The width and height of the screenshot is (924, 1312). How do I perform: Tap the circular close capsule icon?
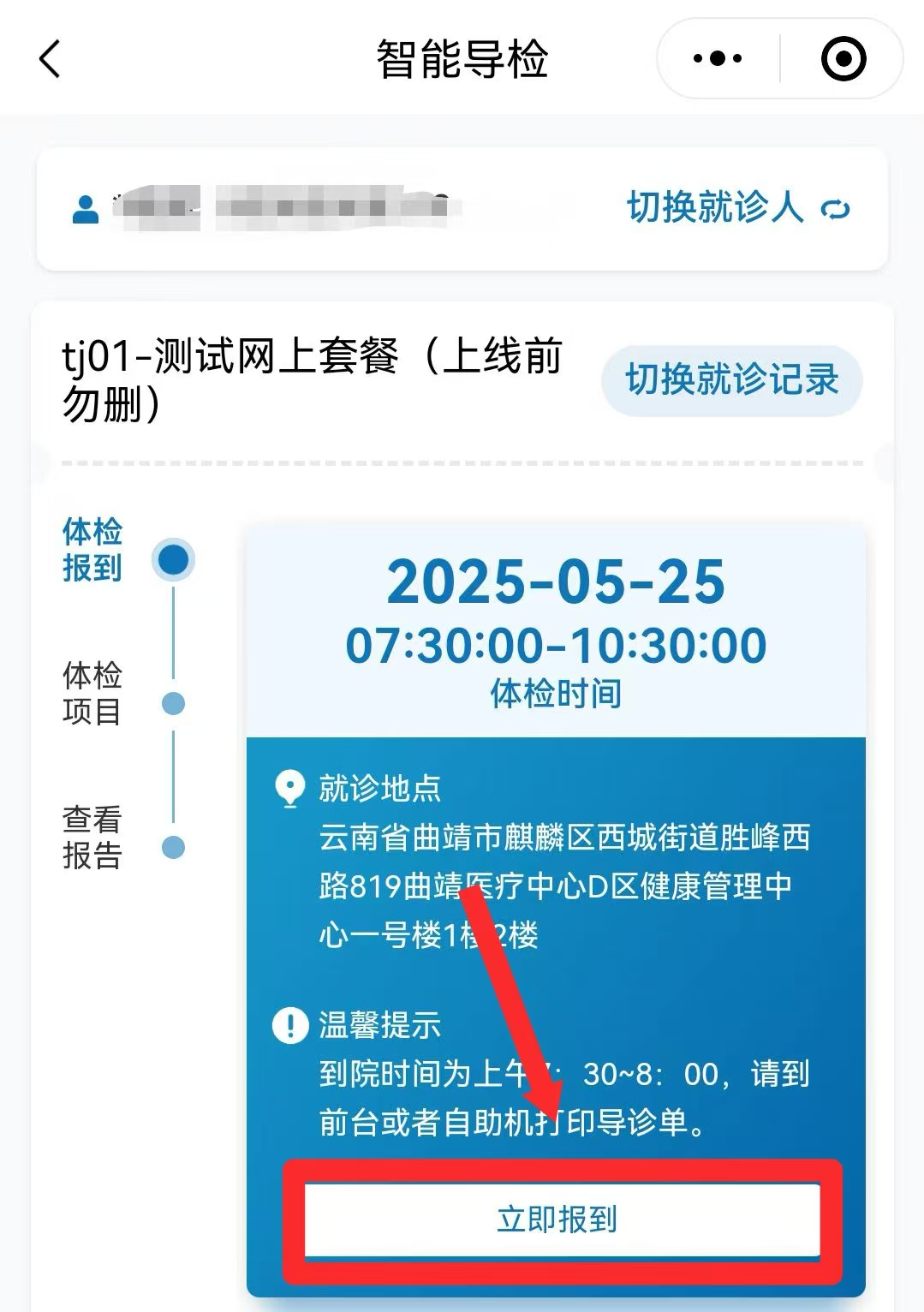[x=843, y=57]
